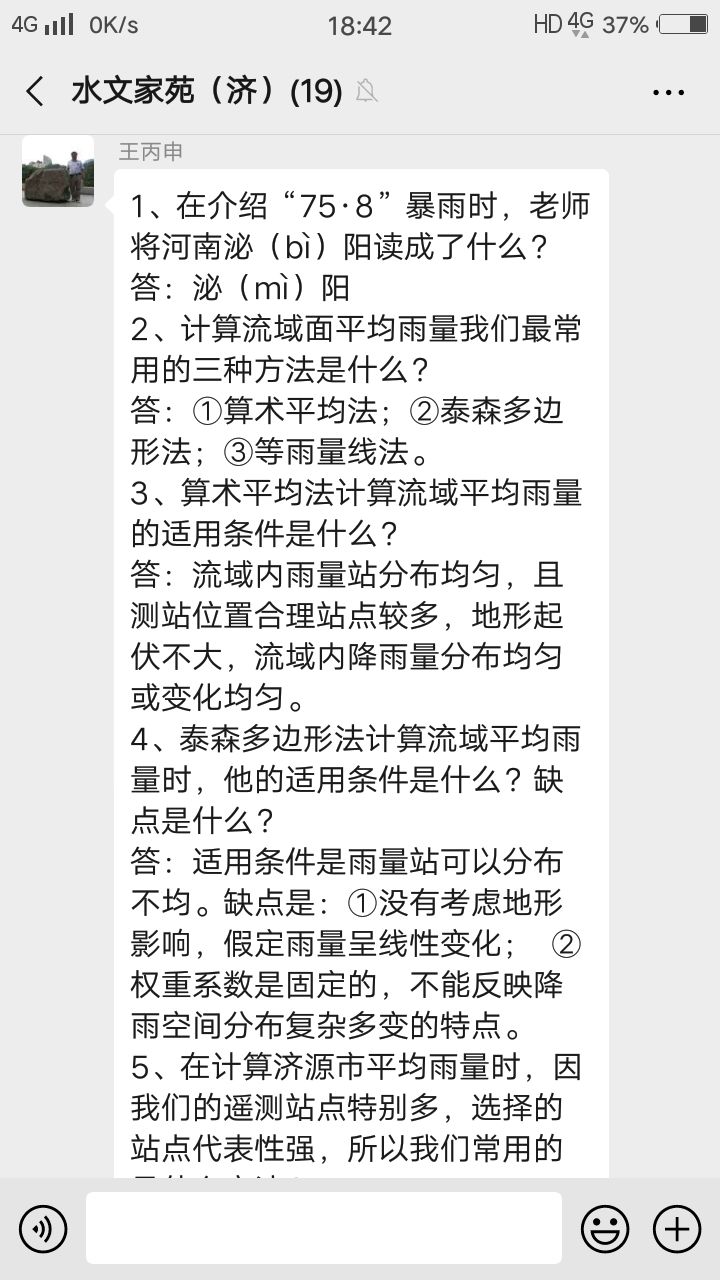Open the plus attachments panel

tap(677, 1228)
